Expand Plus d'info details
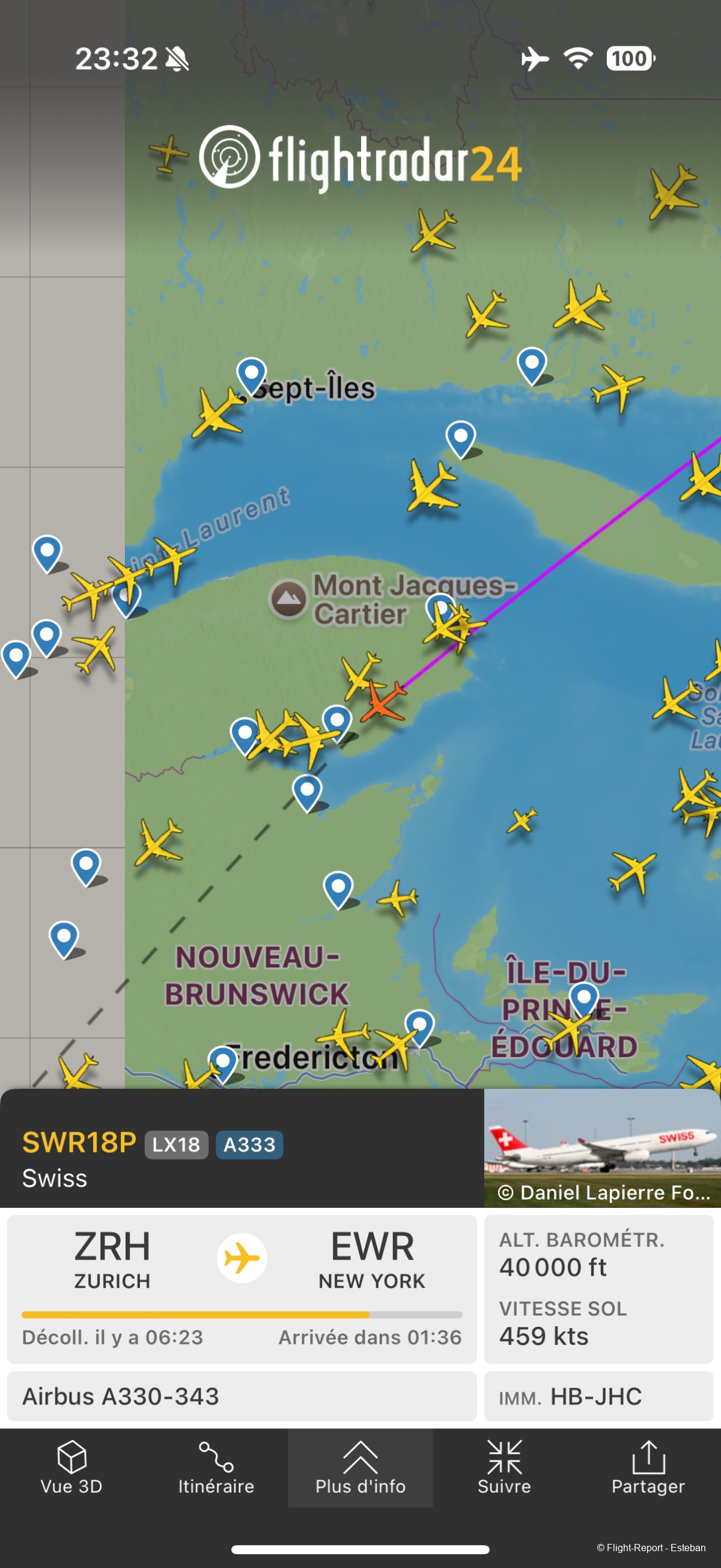Image resolution: width=721 pixels, height=1568 pixels. coord(360,1468)
